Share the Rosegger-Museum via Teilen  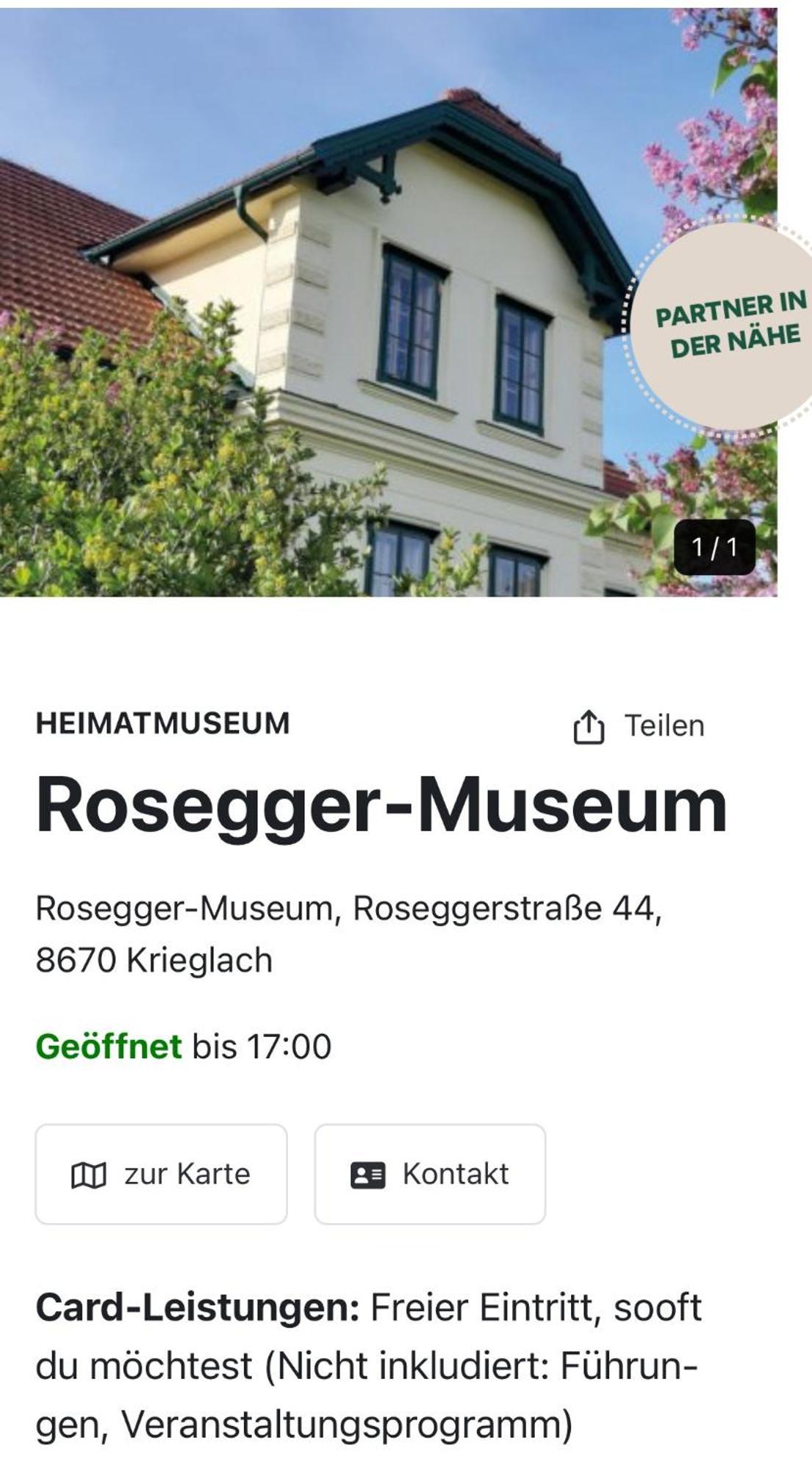click(639, 726)
